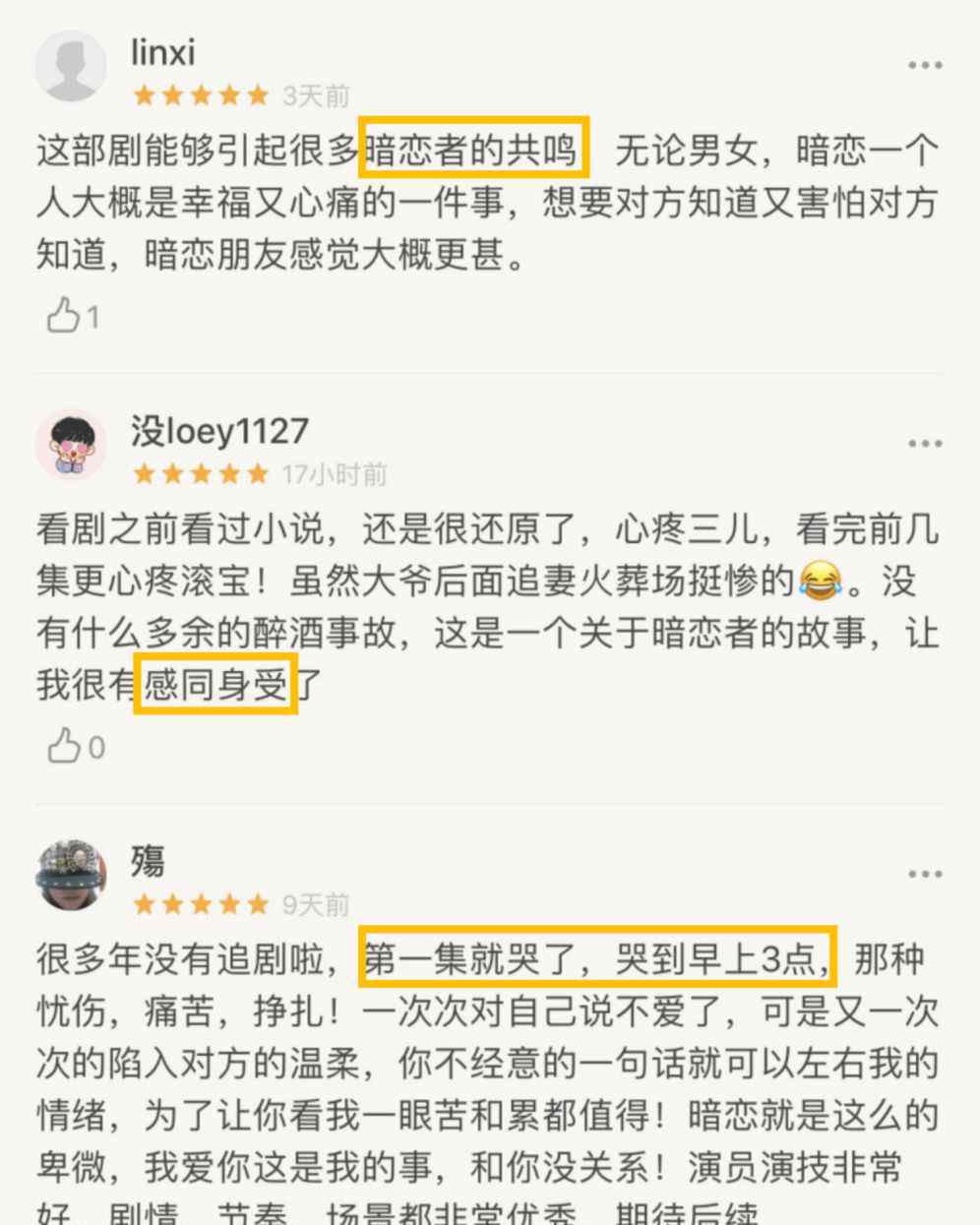Open the overflow menu on 没loey1127's review
This screenshot has width=980, height=1225.
[x=924, y=444]
